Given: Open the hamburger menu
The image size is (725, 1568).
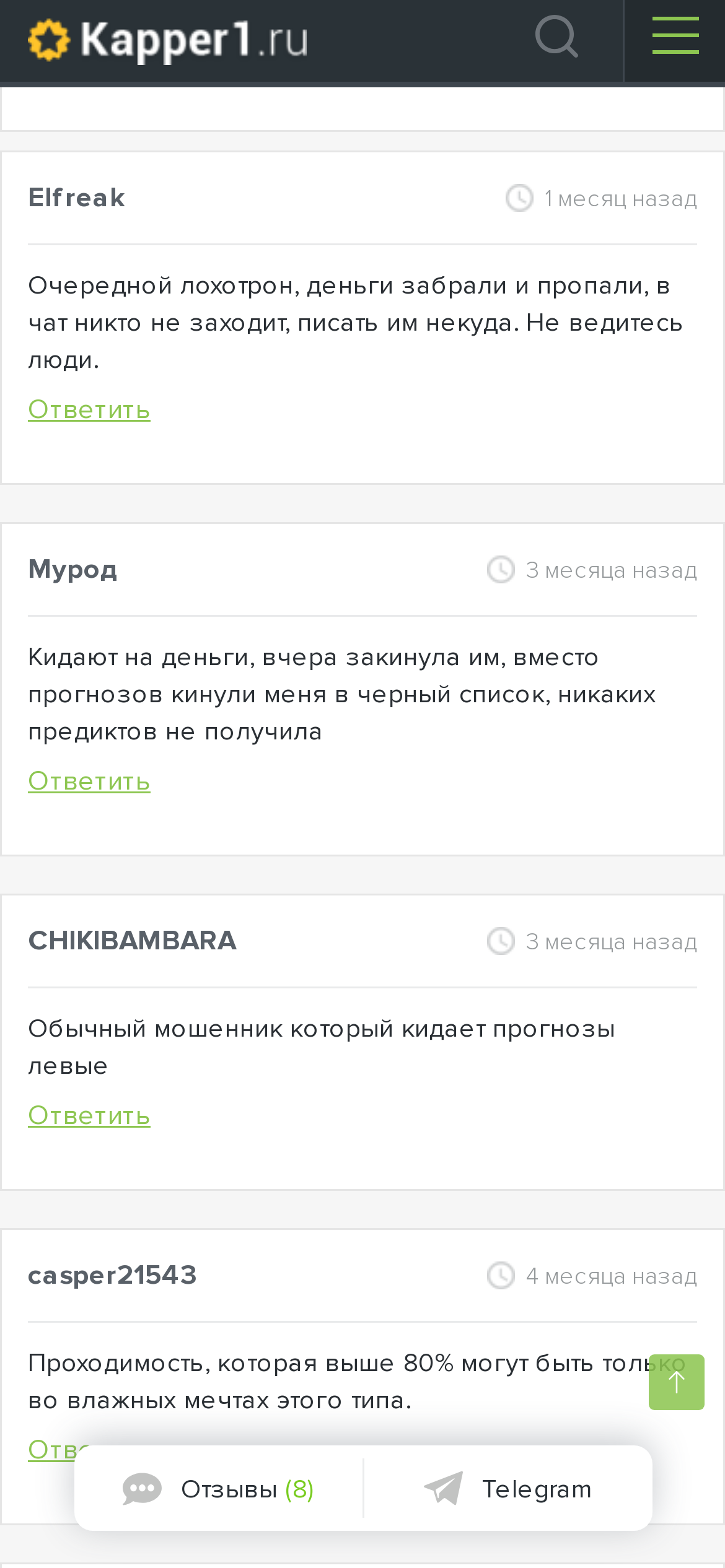Looking at the screenshot, I should click(675, 36).
